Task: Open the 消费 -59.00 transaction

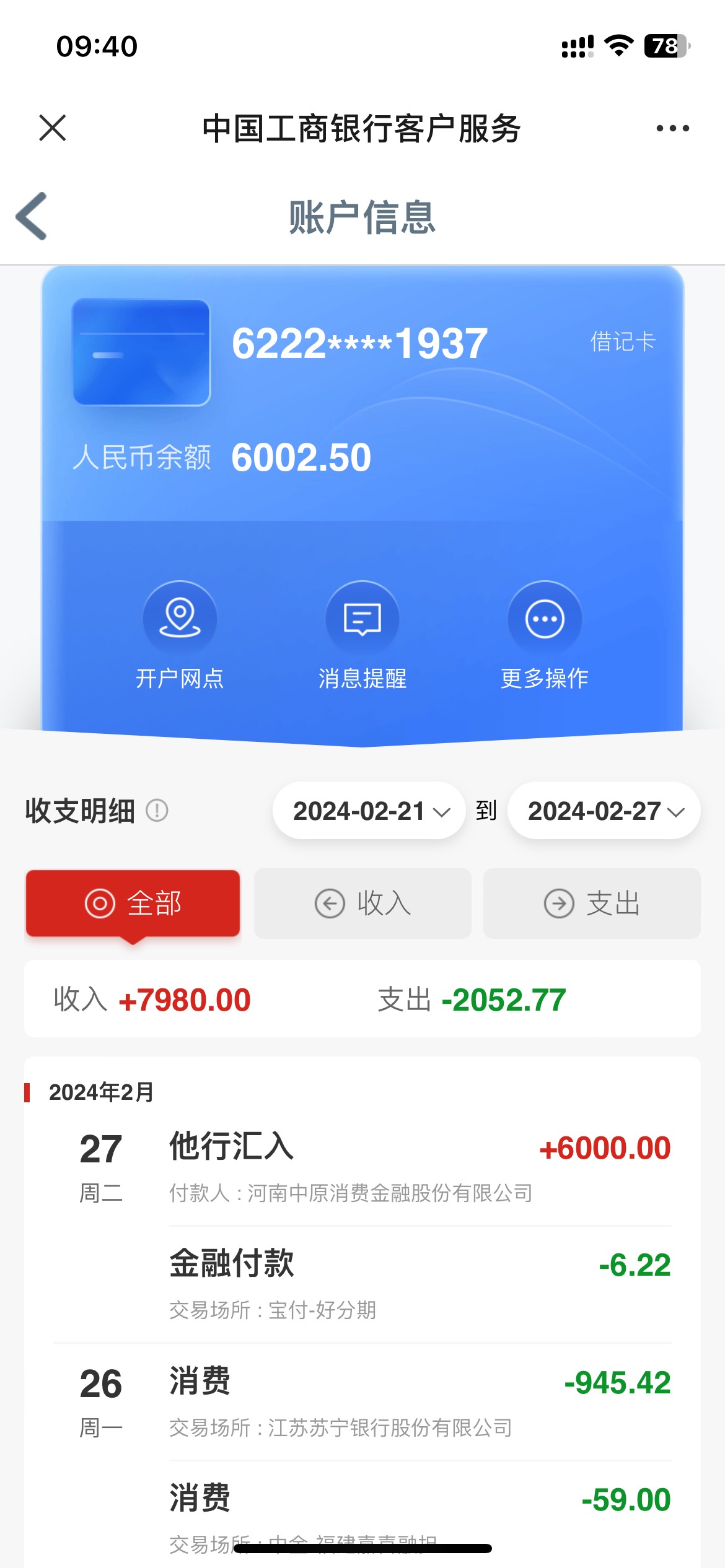Action: [x=420, y=1515]
